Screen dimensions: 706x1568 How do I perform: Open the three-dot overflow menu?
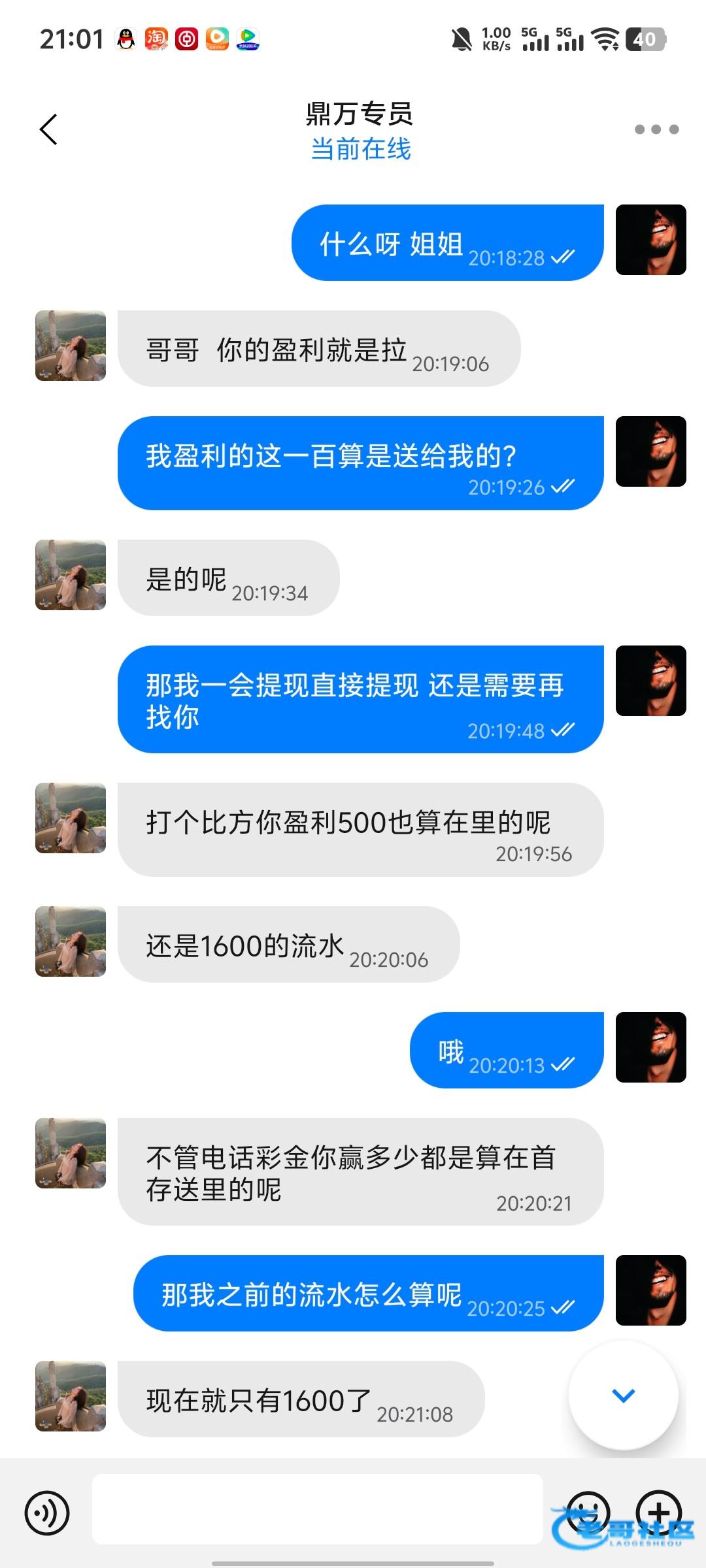point(656,129)
